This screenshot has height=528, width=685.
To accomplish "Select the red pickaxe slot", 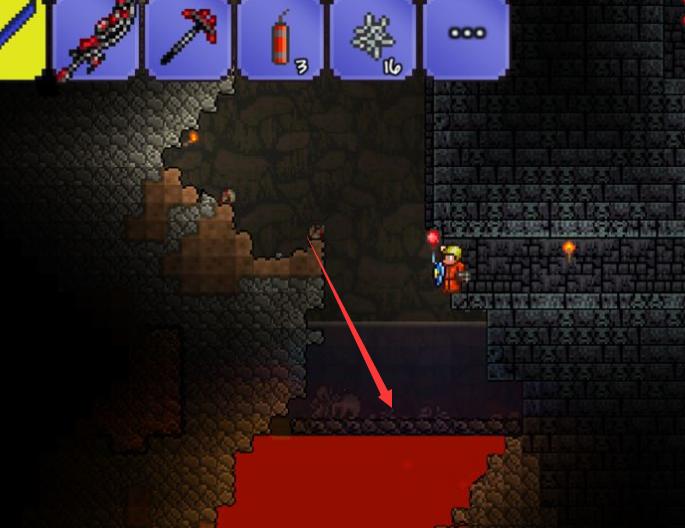I will click(x=190, y=38).
